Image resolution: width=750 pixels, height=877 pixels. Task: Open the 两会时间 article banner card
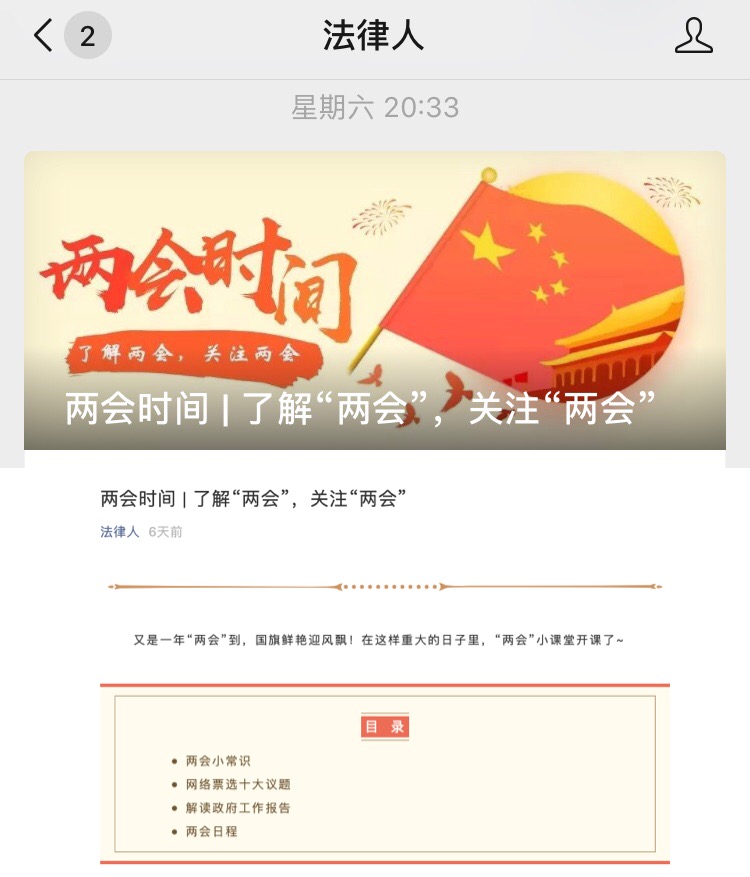coord(375,300)
